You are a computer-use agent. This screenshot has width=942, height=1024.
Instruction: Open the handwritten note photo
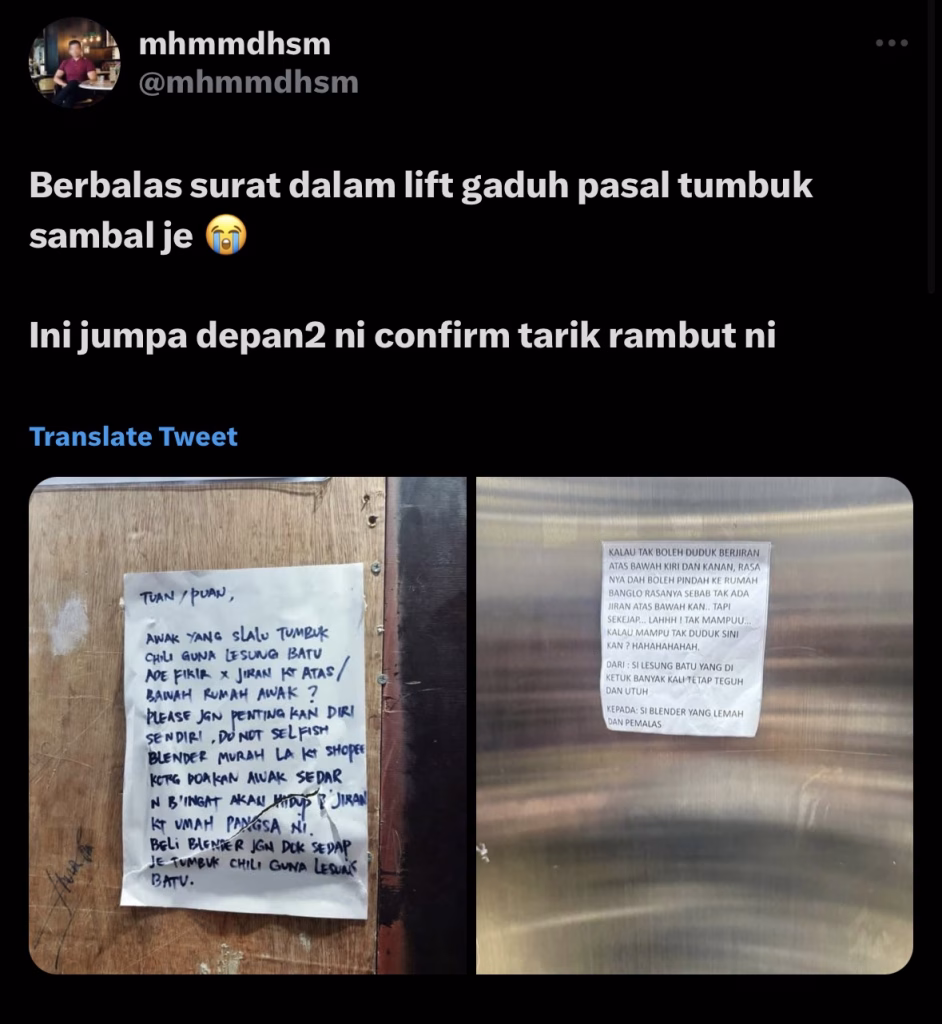click(247, 725)
